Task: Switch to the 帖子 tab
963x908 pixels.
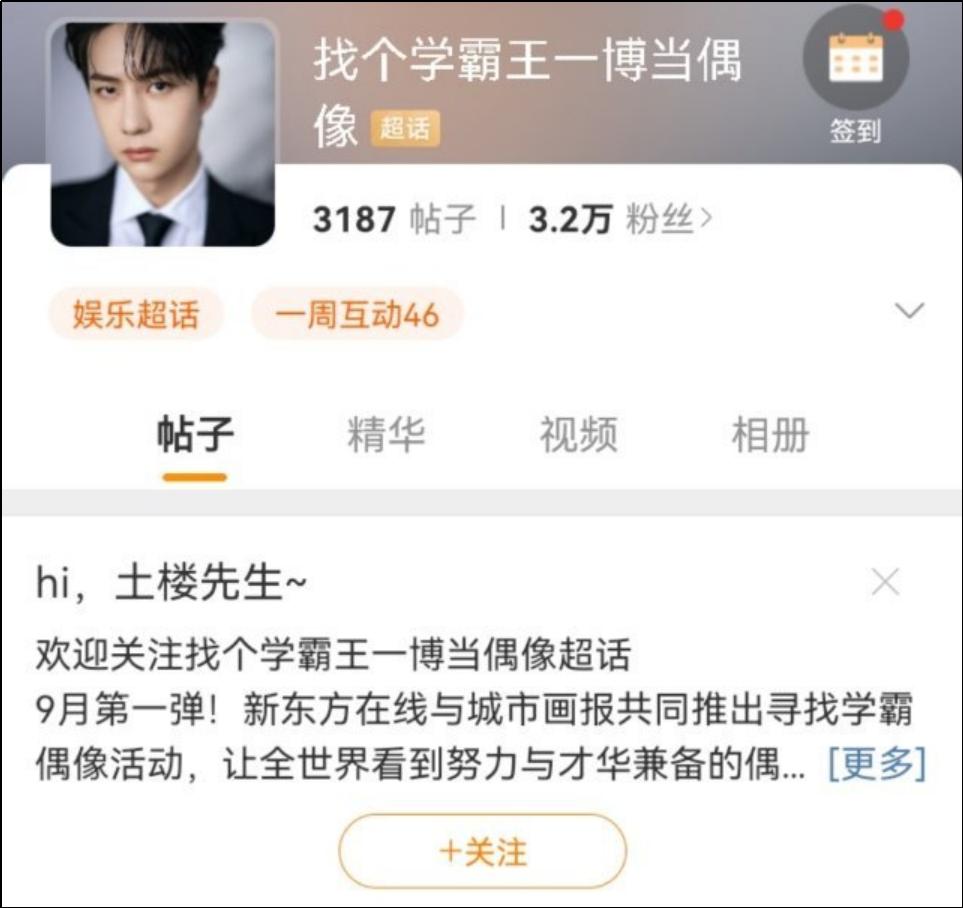Action: click(195, 436)
